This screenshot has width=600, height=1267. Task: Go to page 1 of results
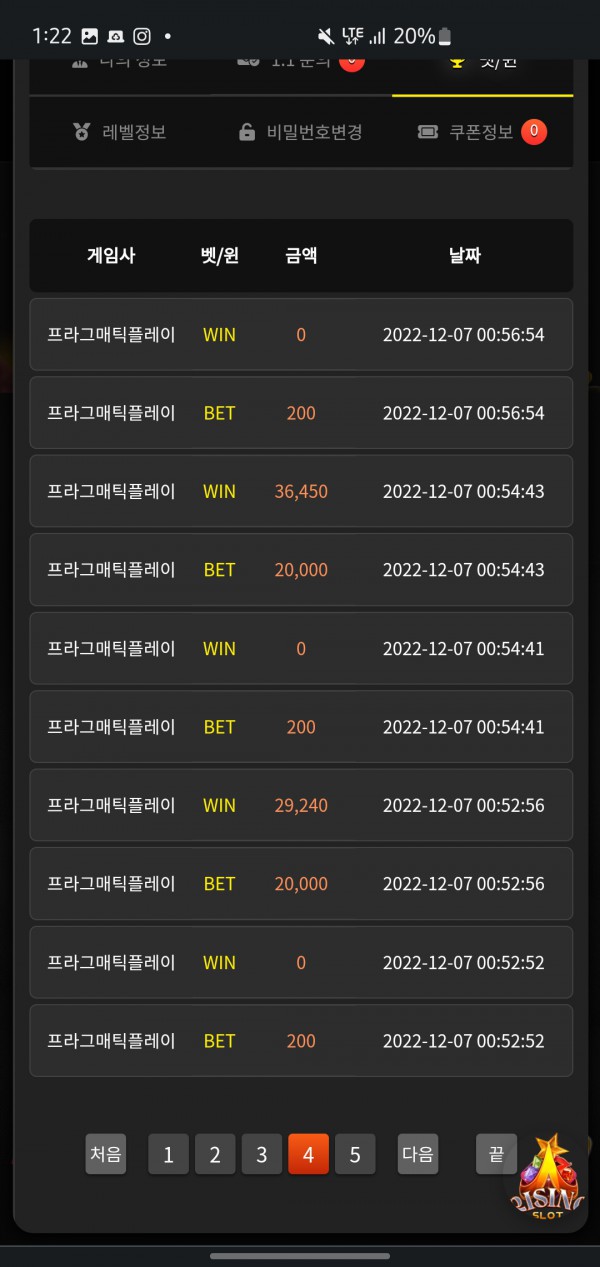(x=168, y=1155)
